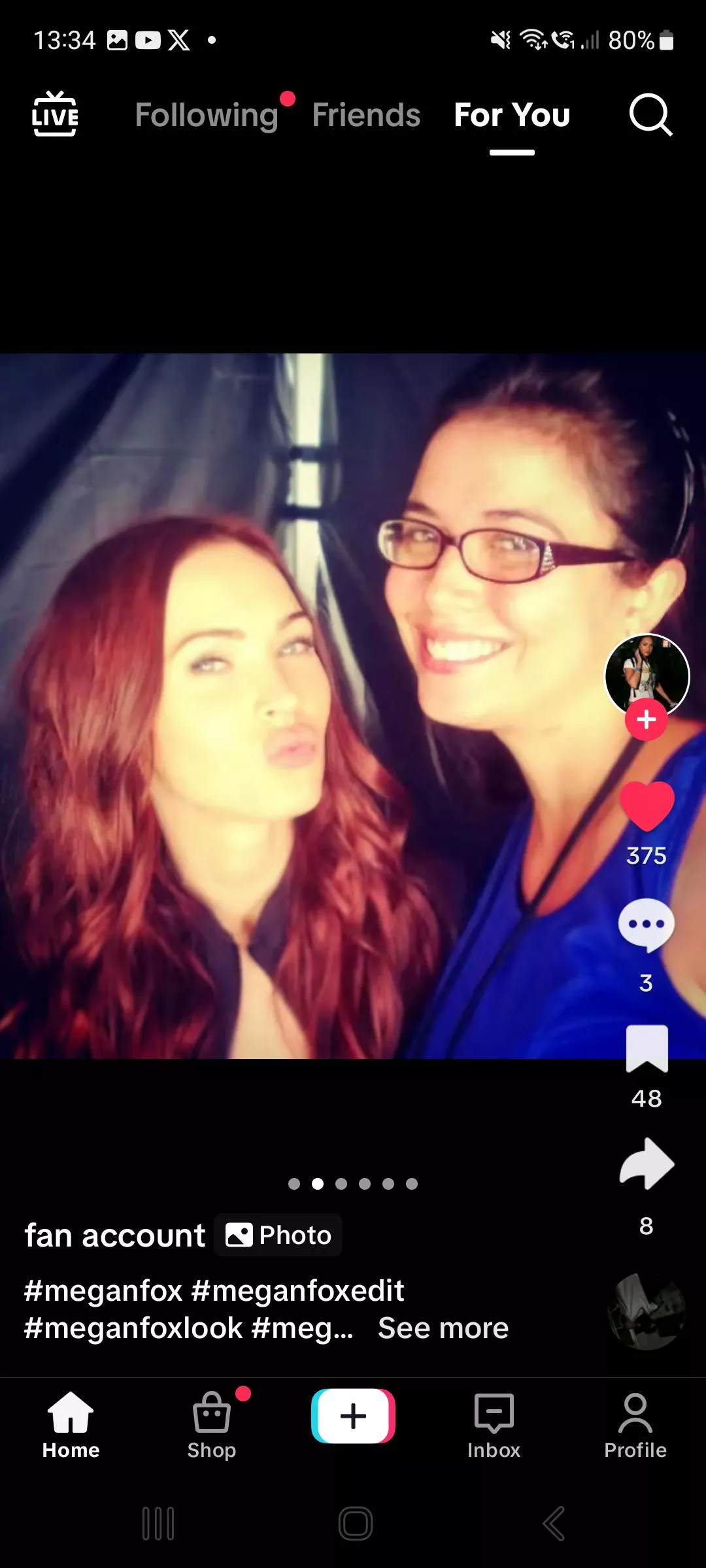Bookmark this photo post

coord(647,1049)
